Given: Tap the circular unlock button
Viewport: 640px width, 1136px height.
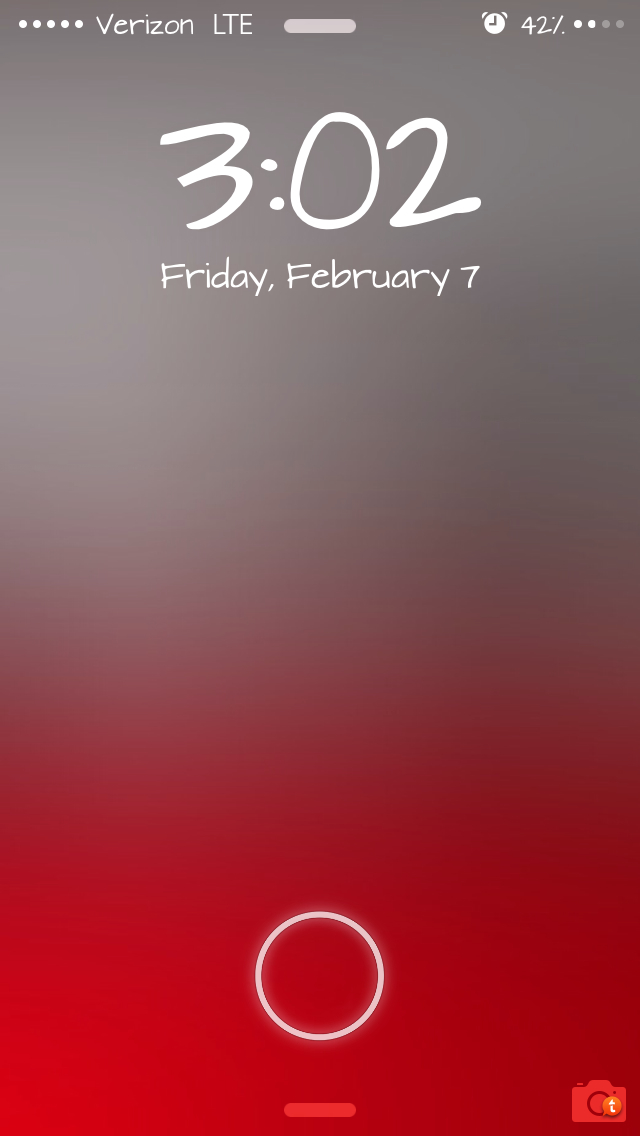Looking at the screenshot, I should [319, 976].
